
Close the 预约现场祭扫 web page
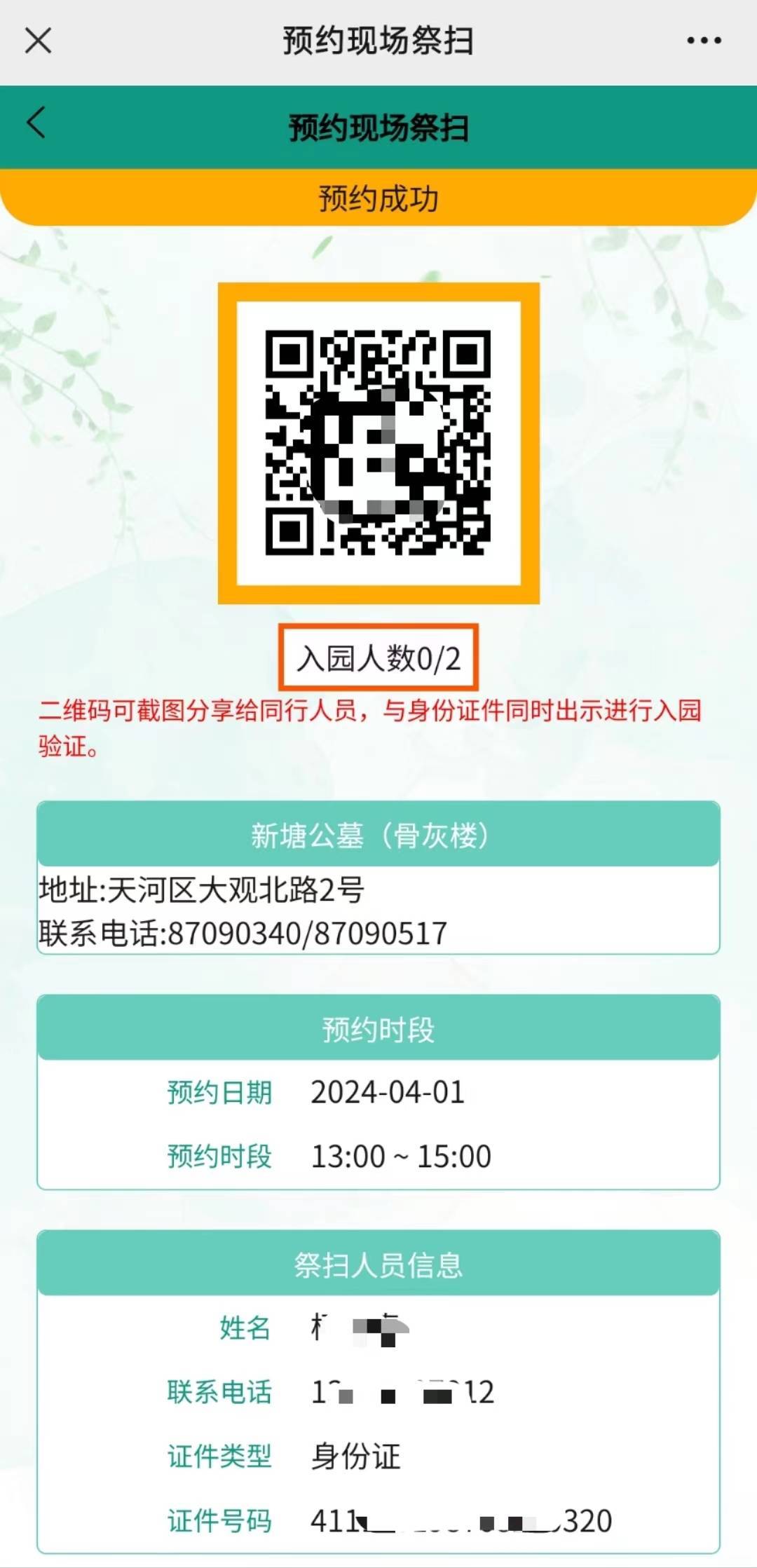click(x=38, y=41)
